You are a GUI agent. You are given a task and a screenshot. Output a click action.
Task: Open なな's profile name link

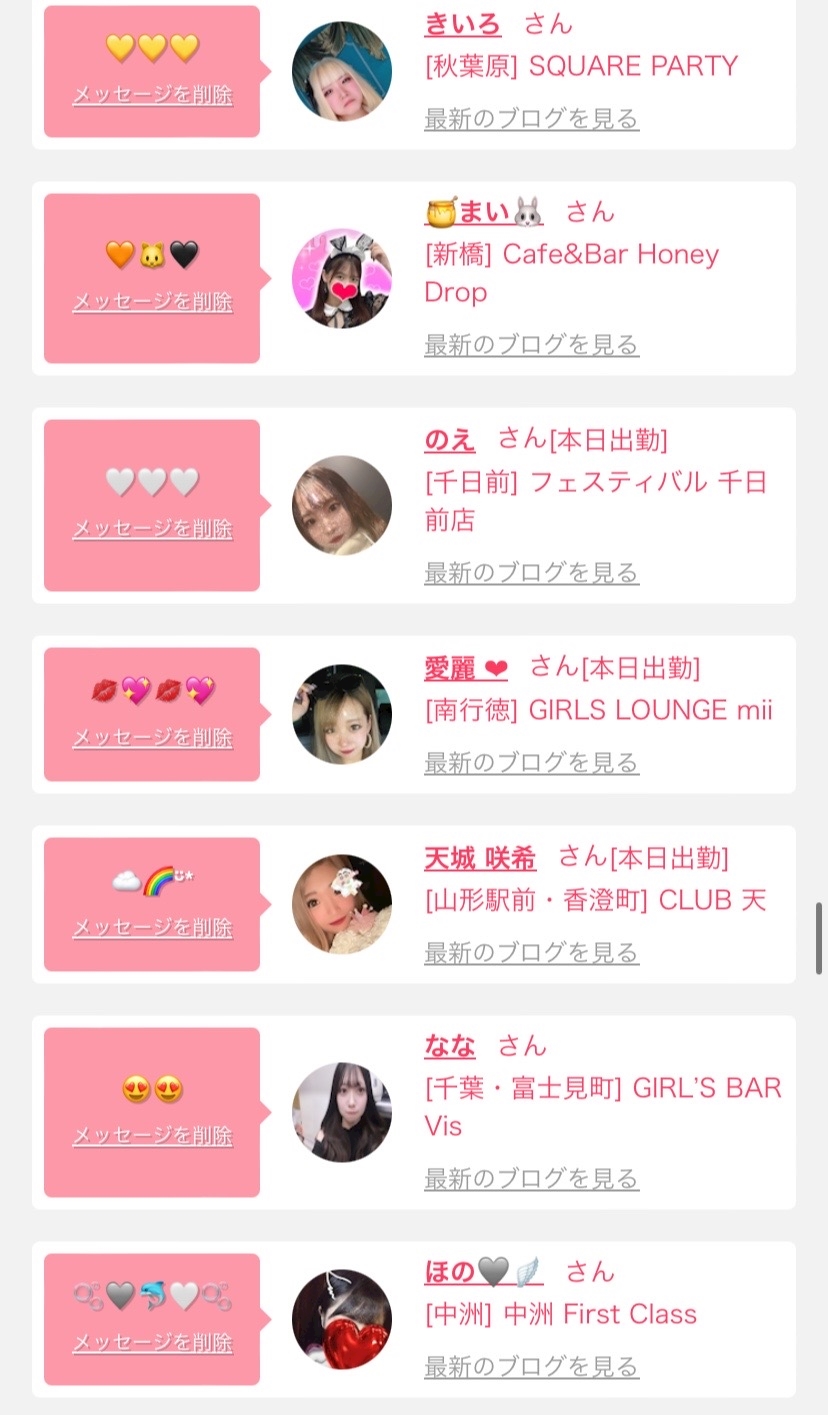pyautogui.click(x=449, y=1046)
